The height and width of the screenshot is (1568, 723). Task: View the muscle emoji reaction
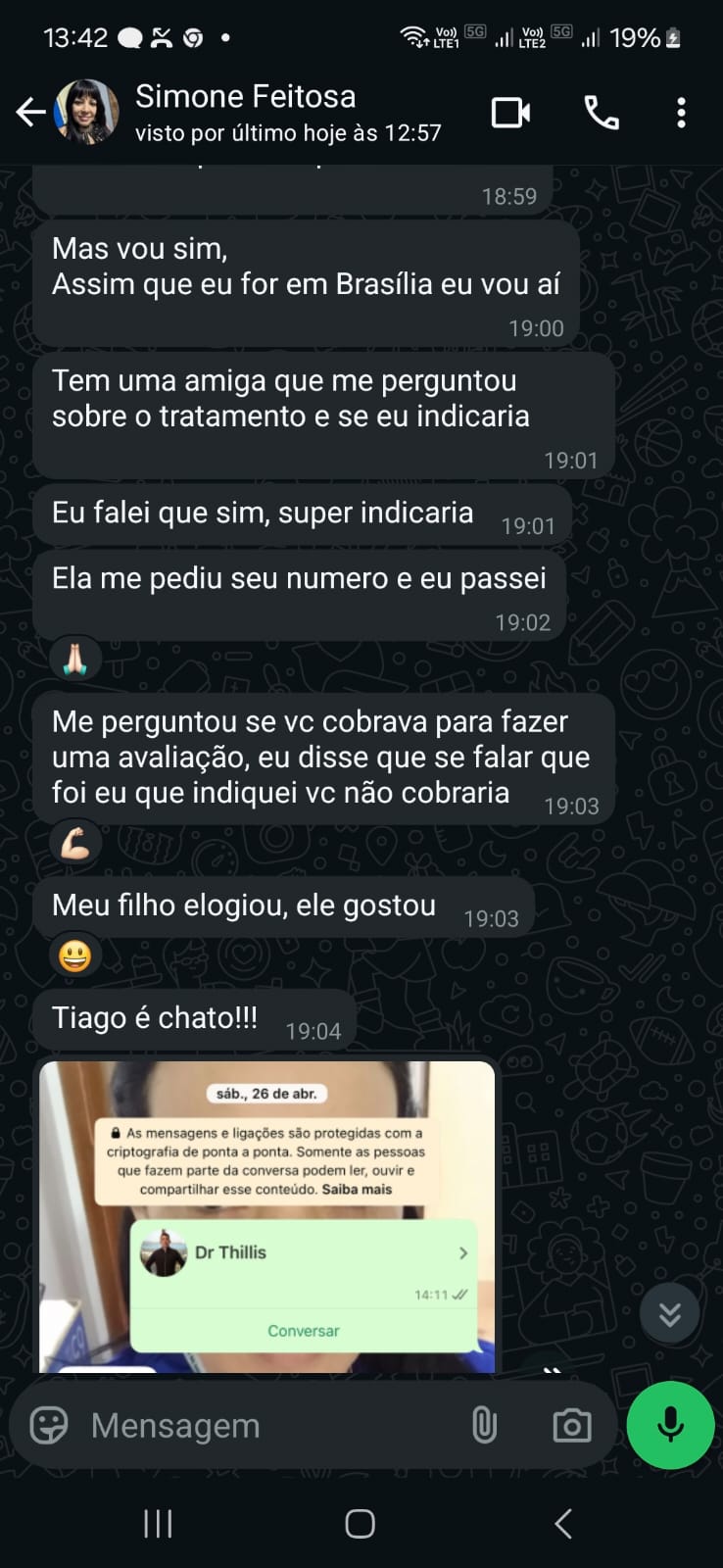(75, 843)
